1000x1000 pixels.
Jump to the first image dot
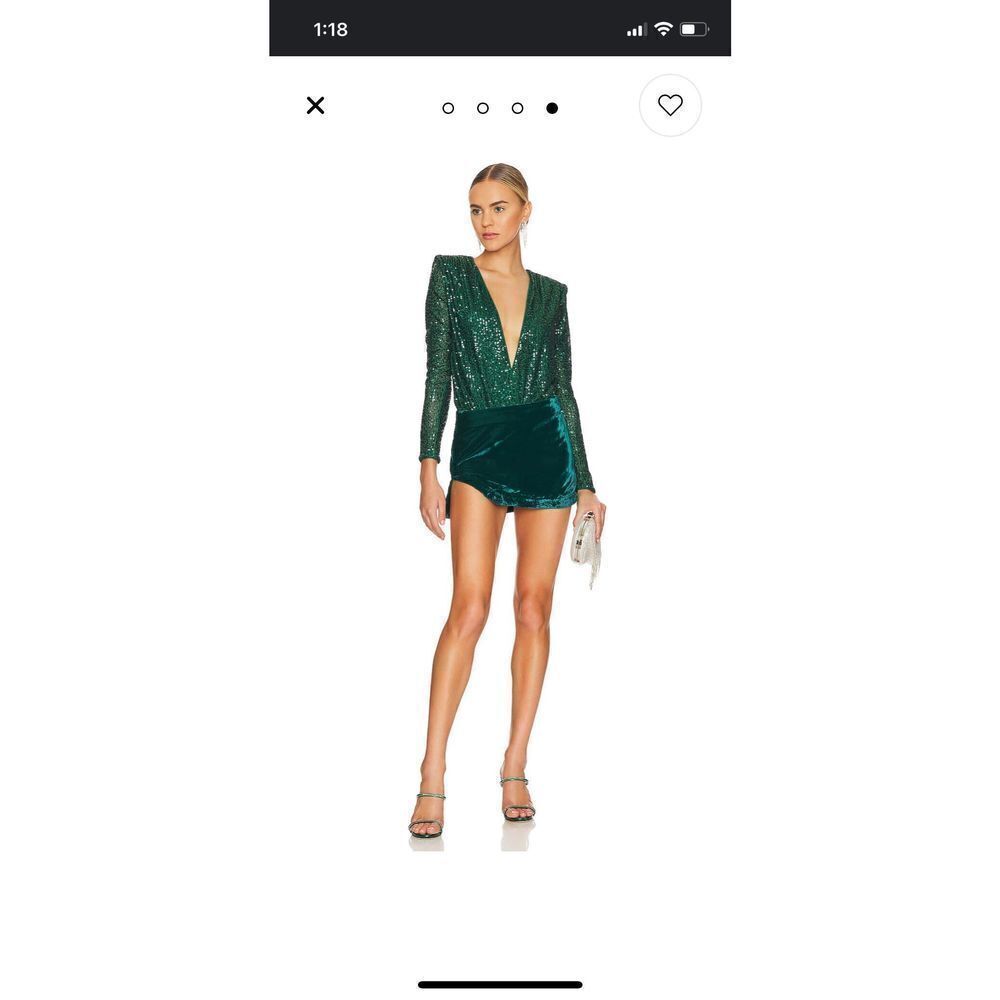tap(448, 108)
